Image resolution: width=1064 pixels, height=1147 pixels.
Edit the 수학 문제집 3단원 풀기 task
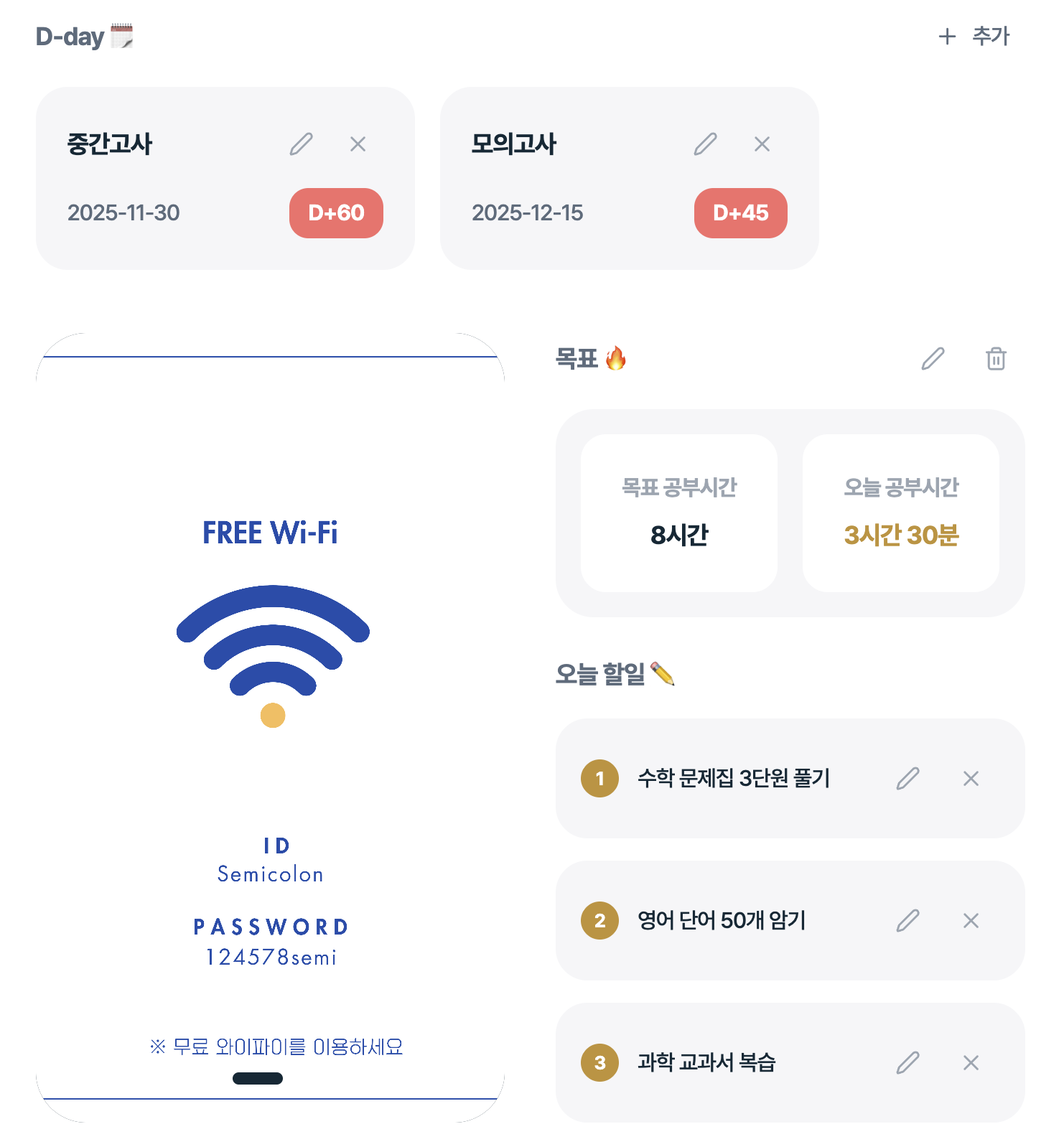tap(908, 778)
